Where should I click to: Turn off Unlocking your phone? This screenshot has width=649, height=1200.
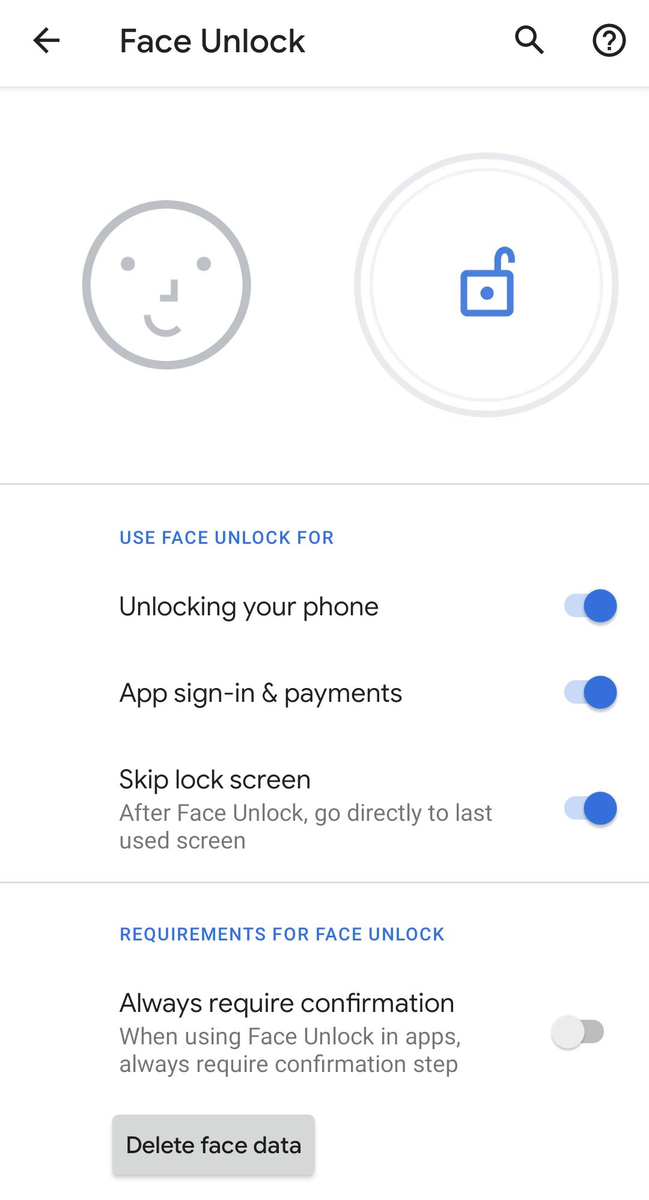[x=590, y=606]
